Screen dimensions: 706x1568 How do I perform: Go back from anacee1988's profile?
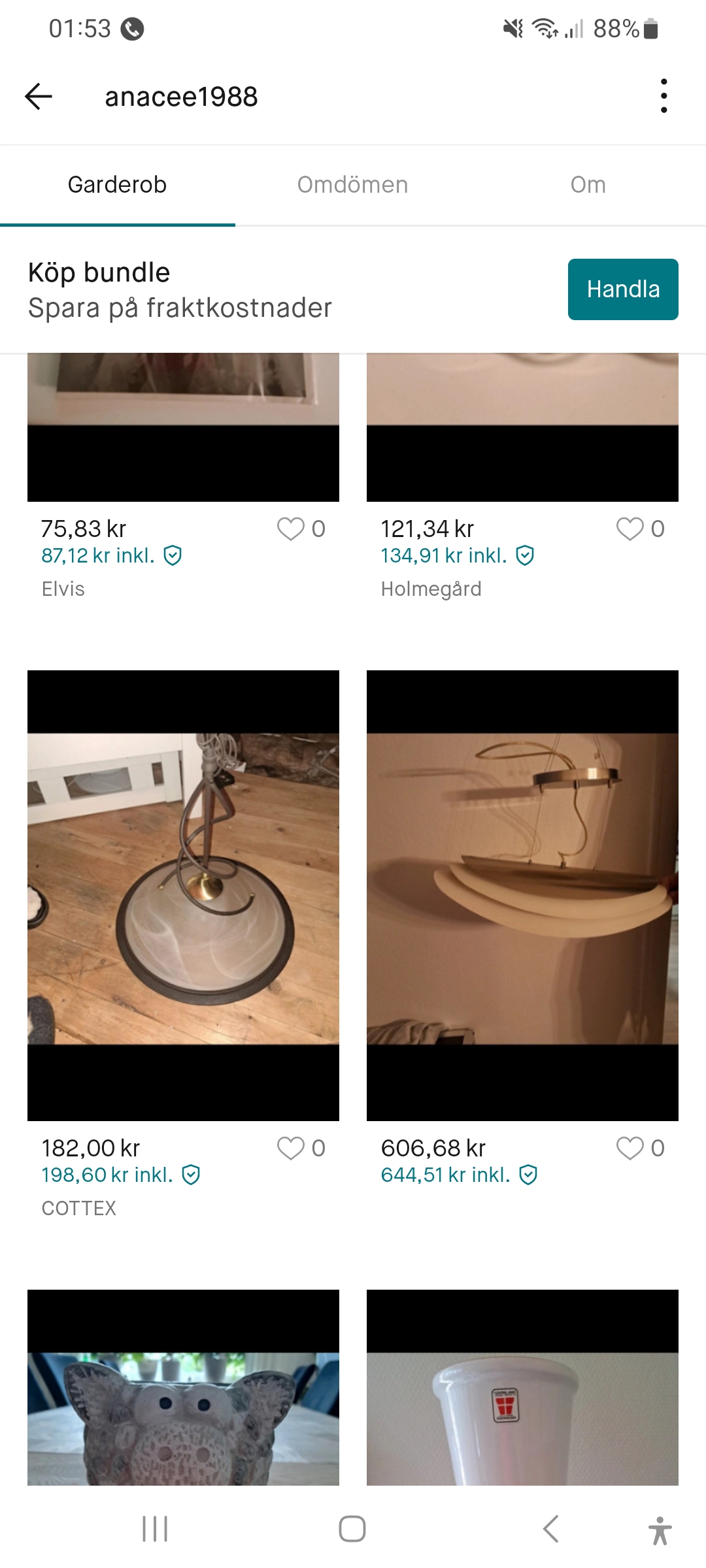38,97
